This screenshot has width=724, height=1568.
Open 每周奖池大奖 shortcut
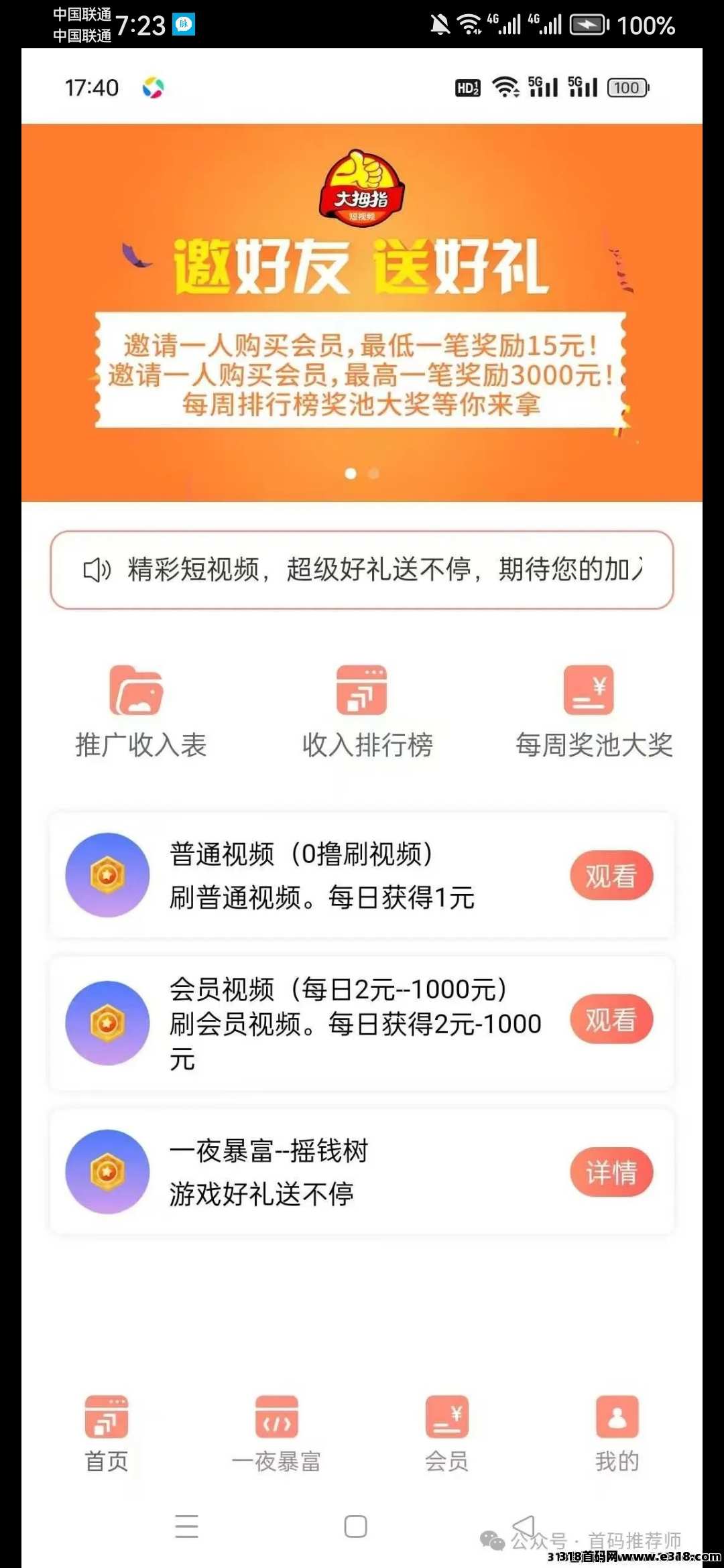(x=593, y=712)
